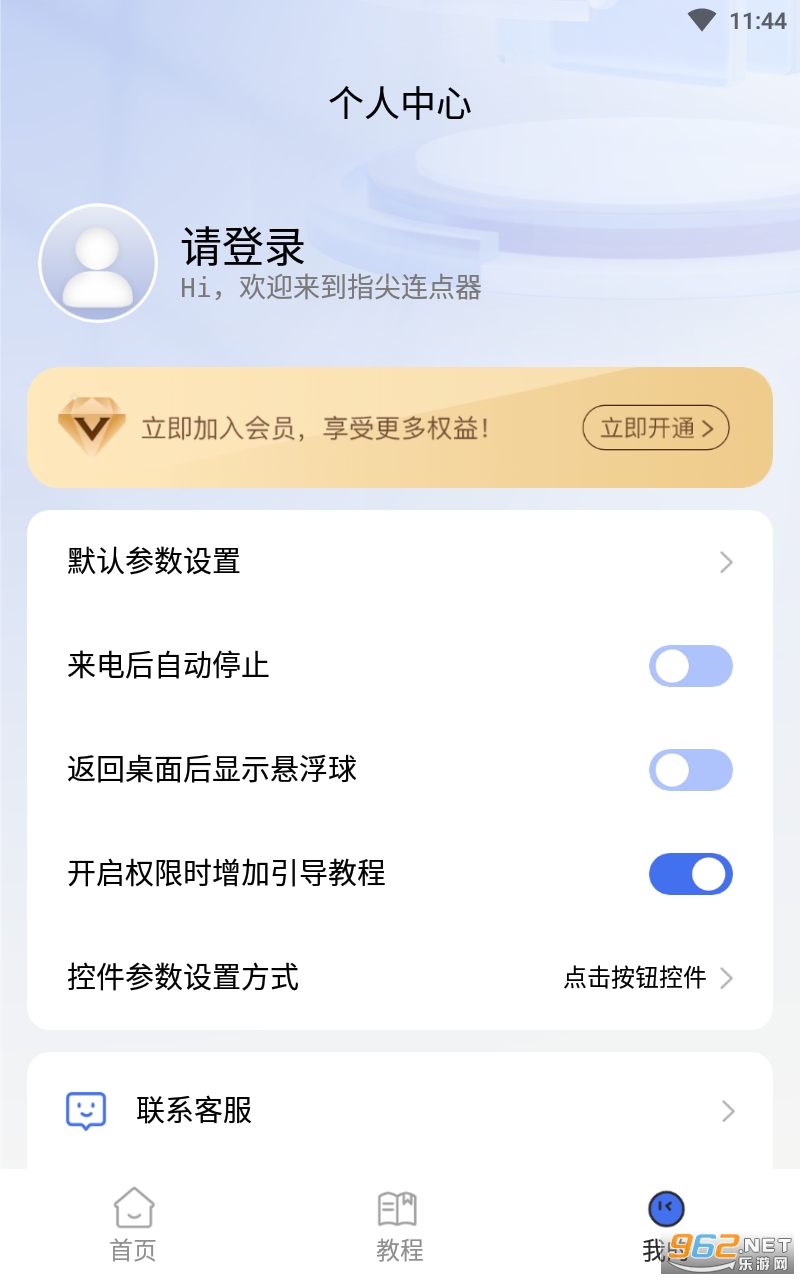Tap the 立即开通 membership button

click(656, 428)
